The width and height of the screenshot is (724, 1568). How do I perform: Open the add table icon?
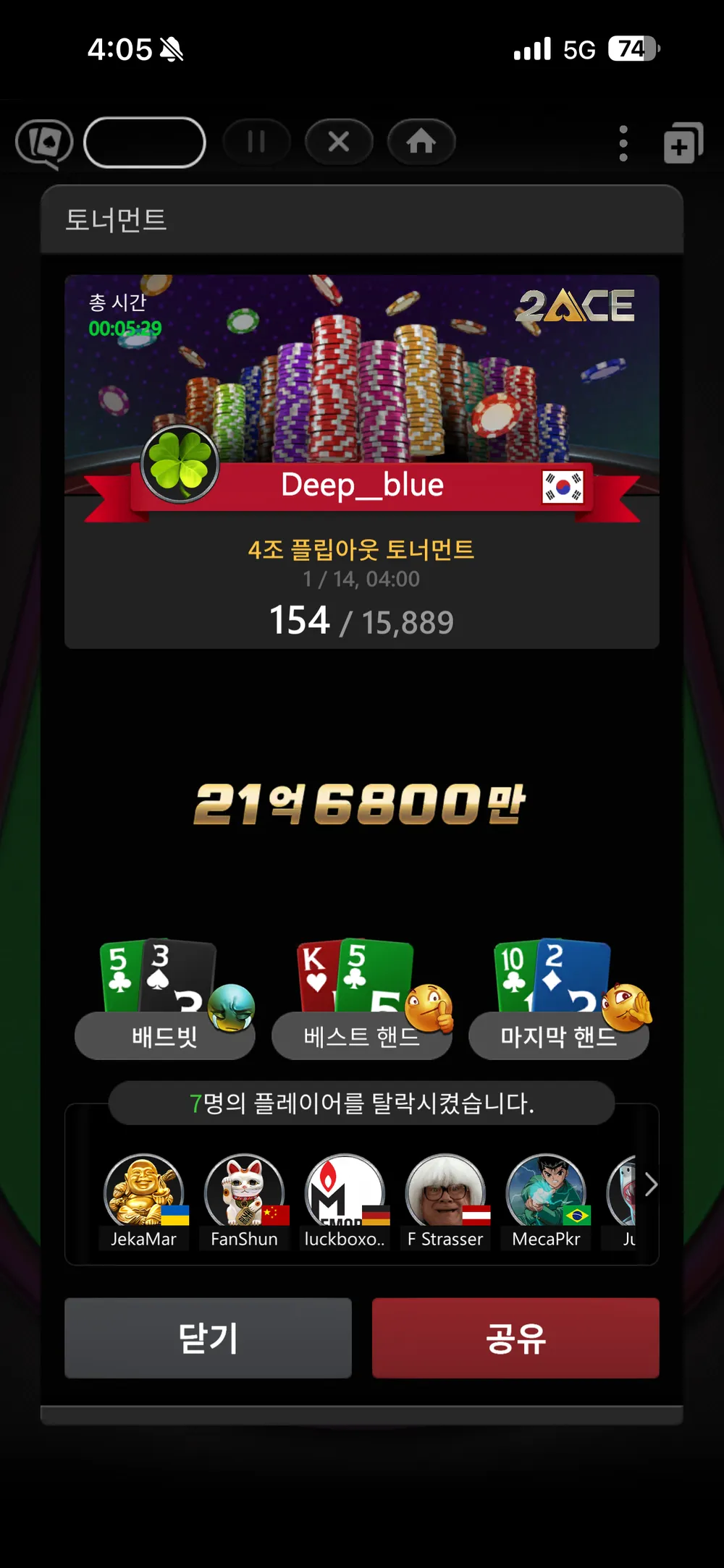point(683,143)
